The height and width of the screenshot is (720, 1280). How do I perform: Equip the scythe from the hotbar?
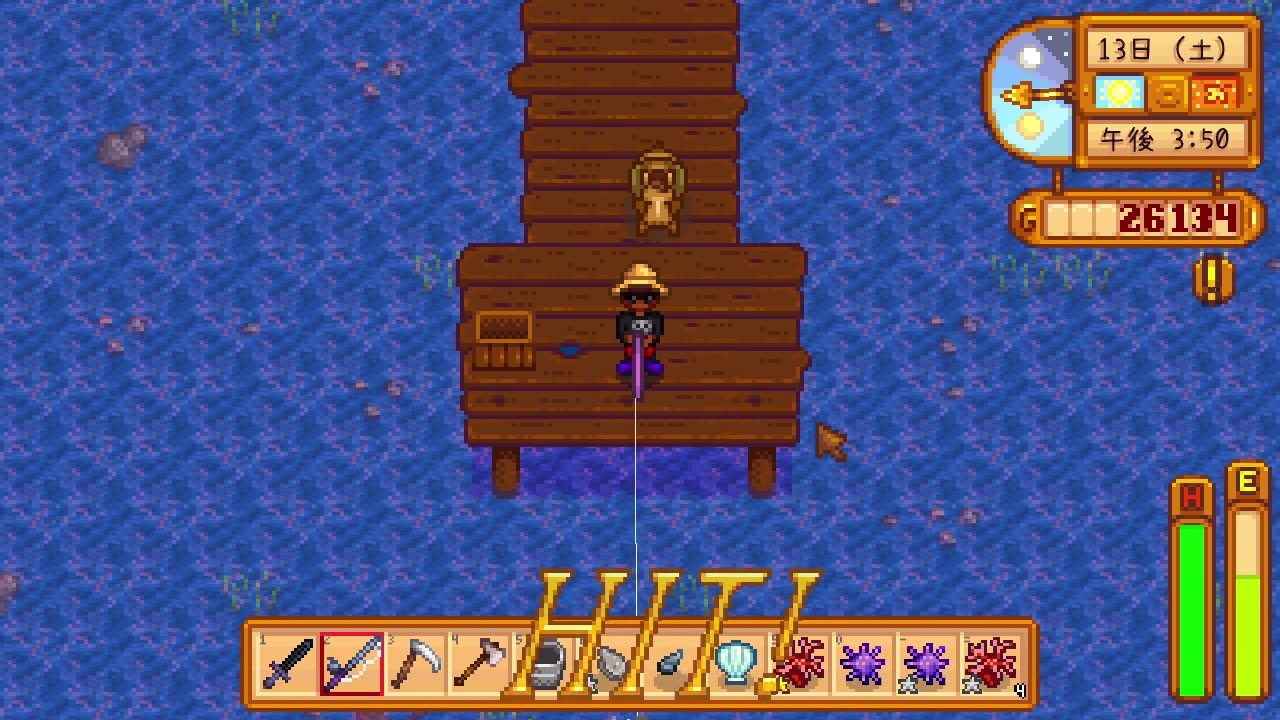[x=416, y=664]
